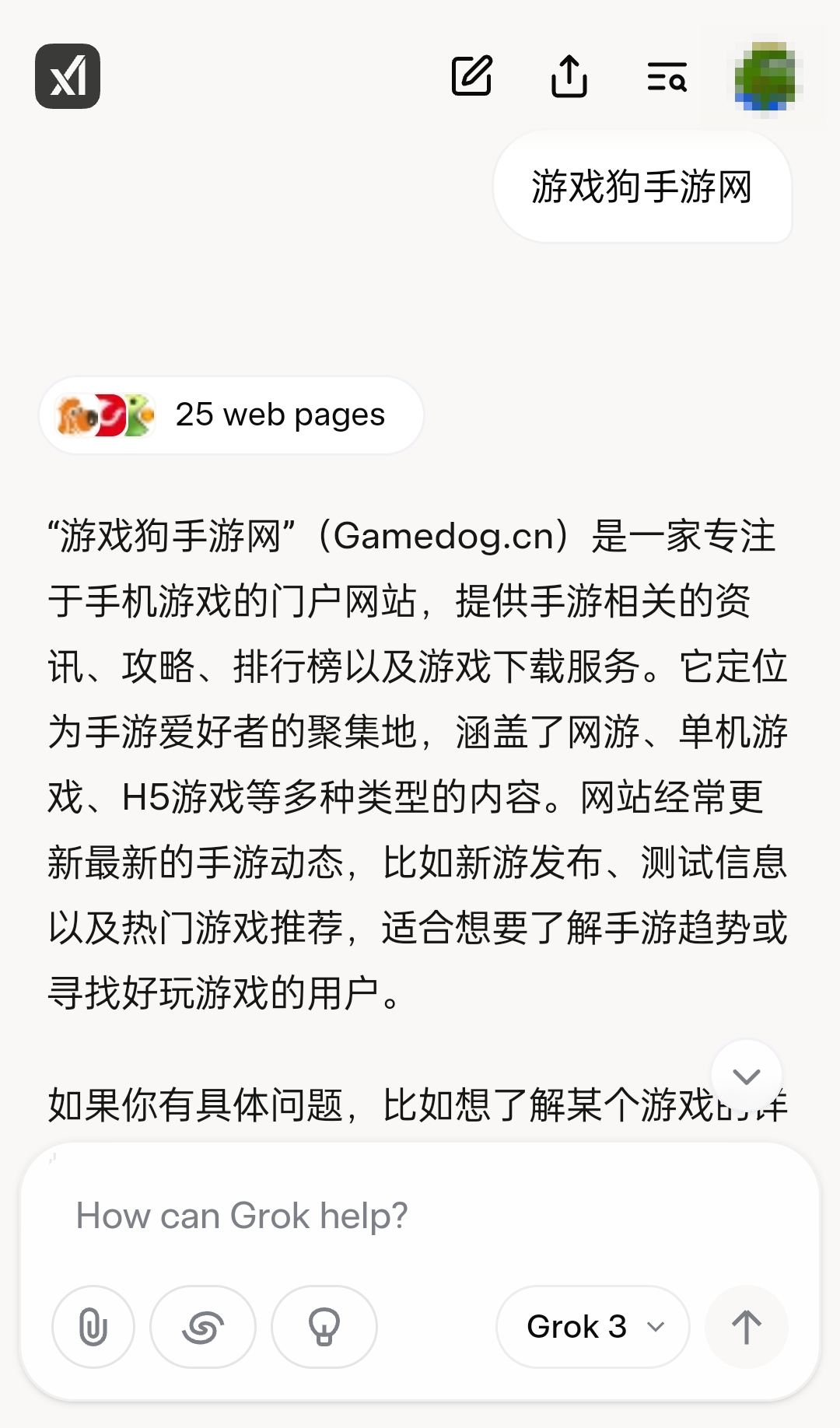Screen dimensions: 840x1428
Task: Open the chat history search
Action: click(x=667, y=77)
